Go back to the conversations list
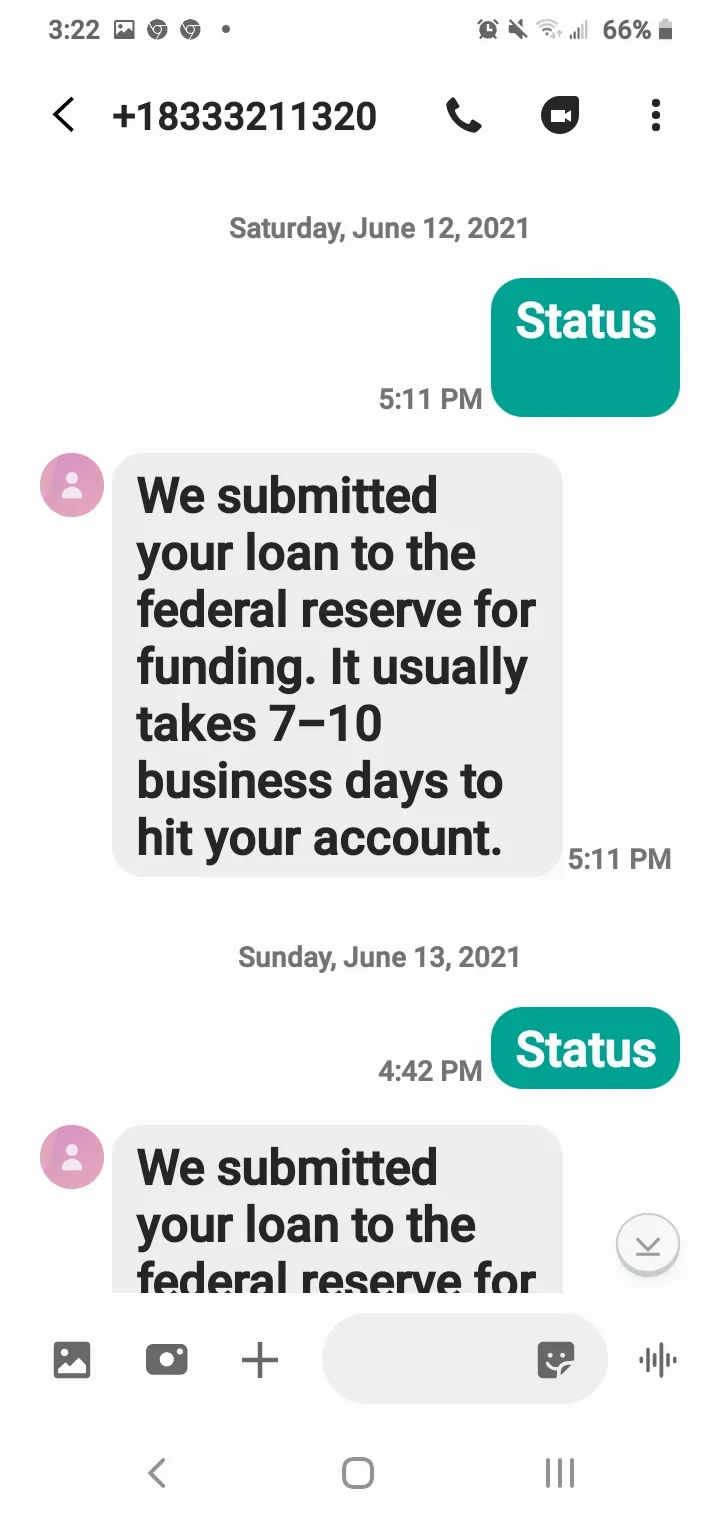 [63, 116]
